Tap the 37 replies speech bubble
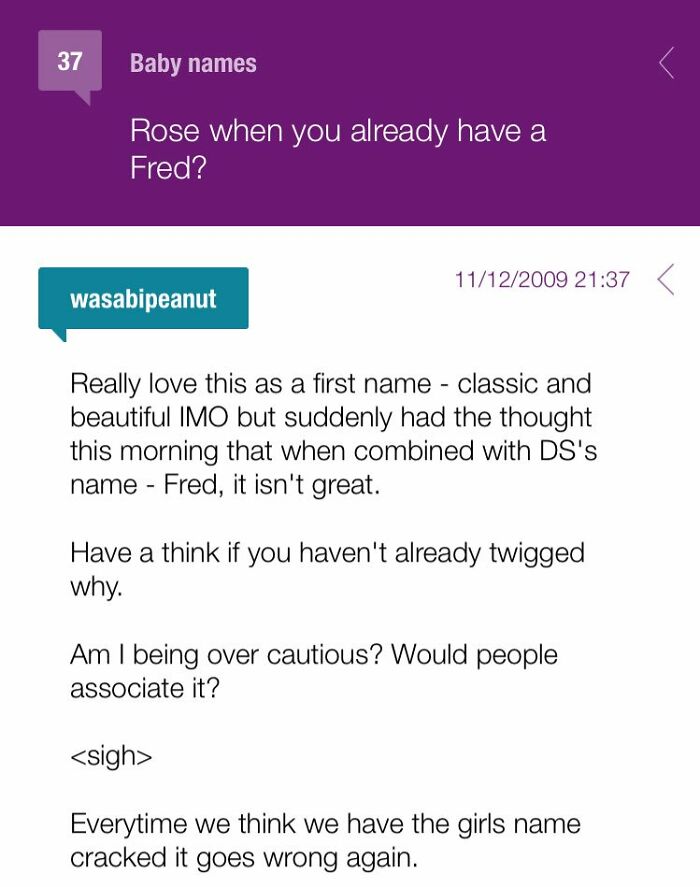 pos(69,62)
